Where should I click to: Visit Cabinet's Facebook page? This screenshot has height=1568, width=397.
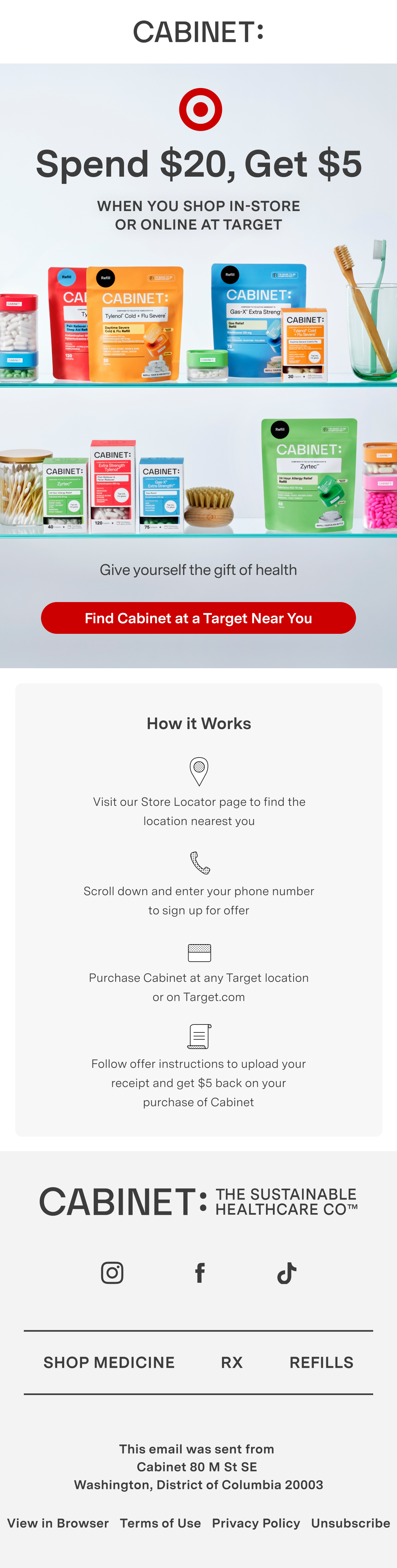200,1273
